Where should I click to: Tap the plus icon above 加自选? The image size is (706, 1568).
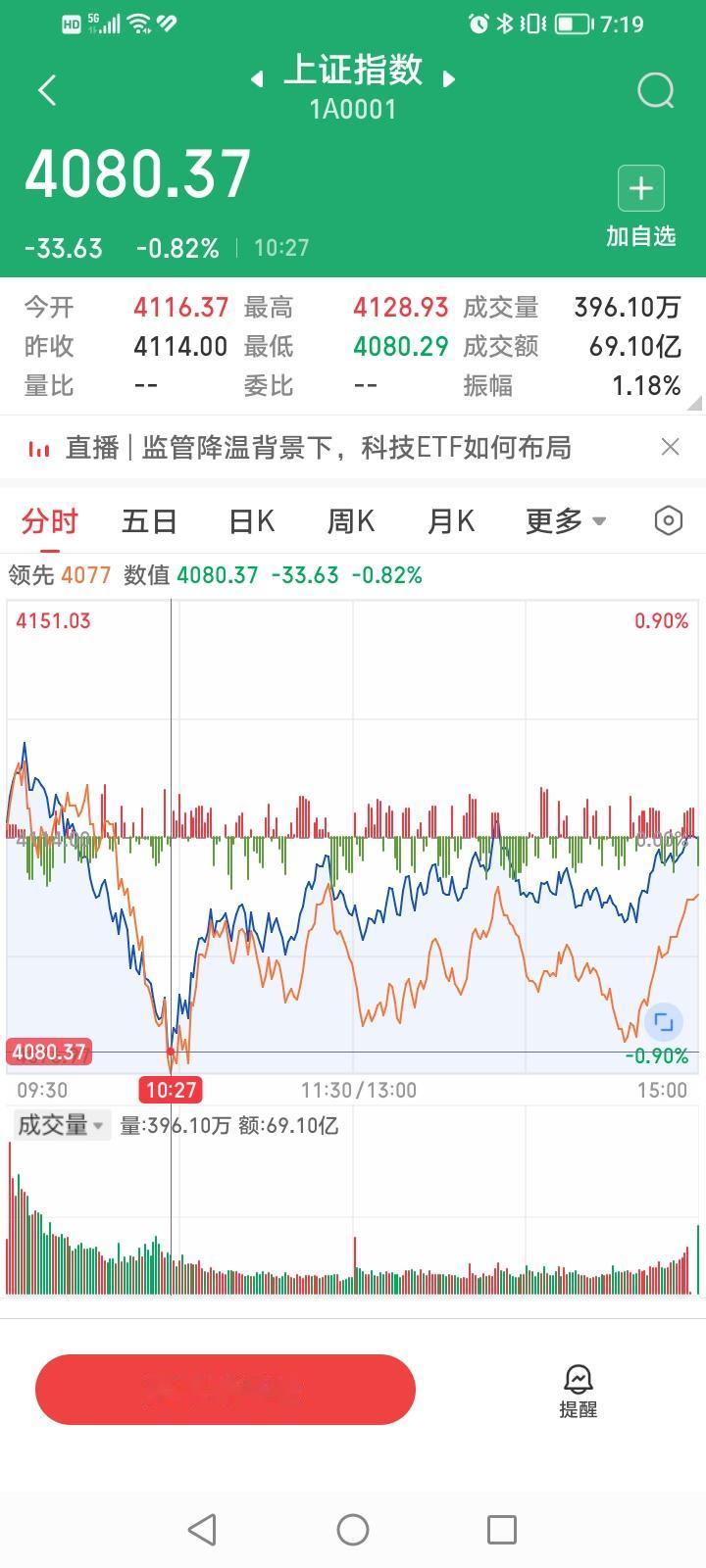coord(640,187)
